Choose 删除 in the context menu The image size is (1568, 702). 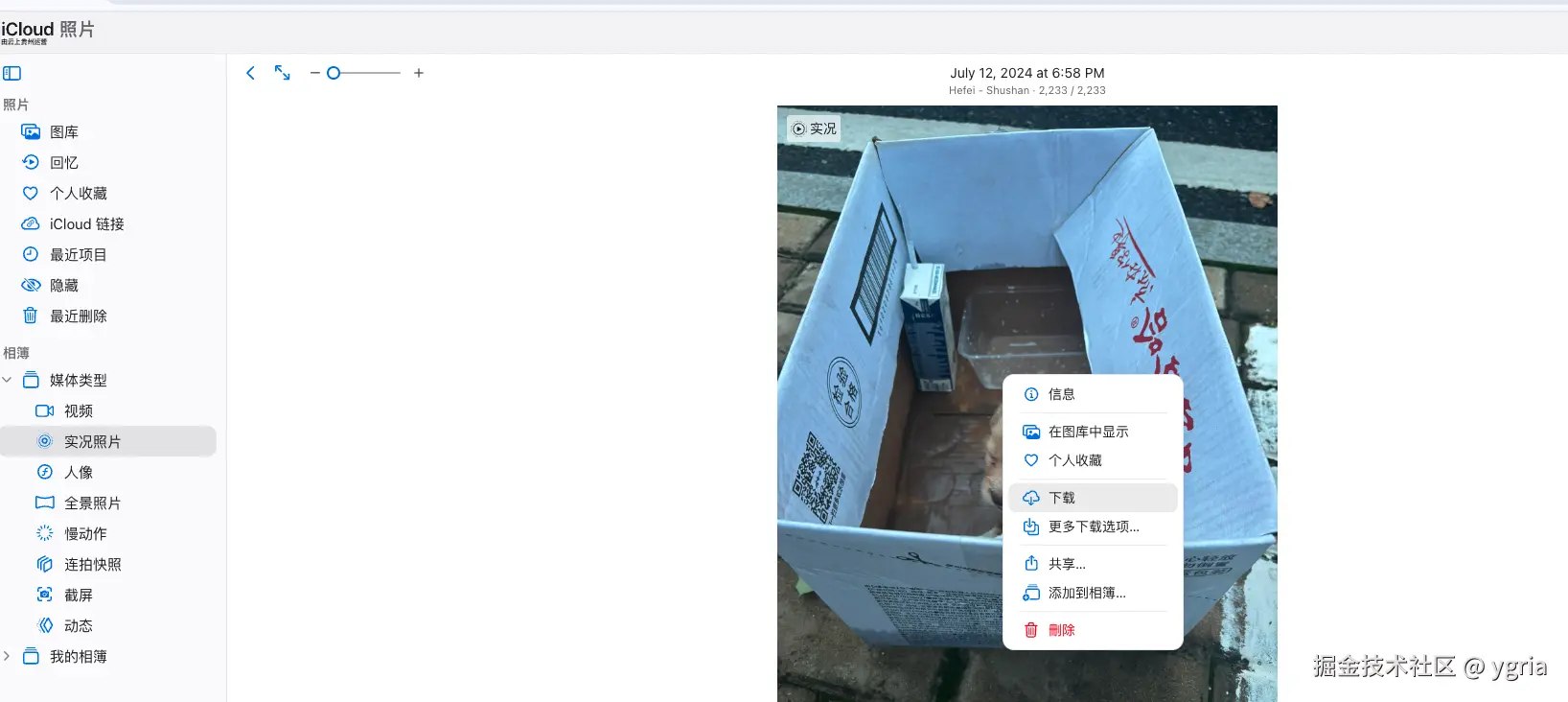1061,630
